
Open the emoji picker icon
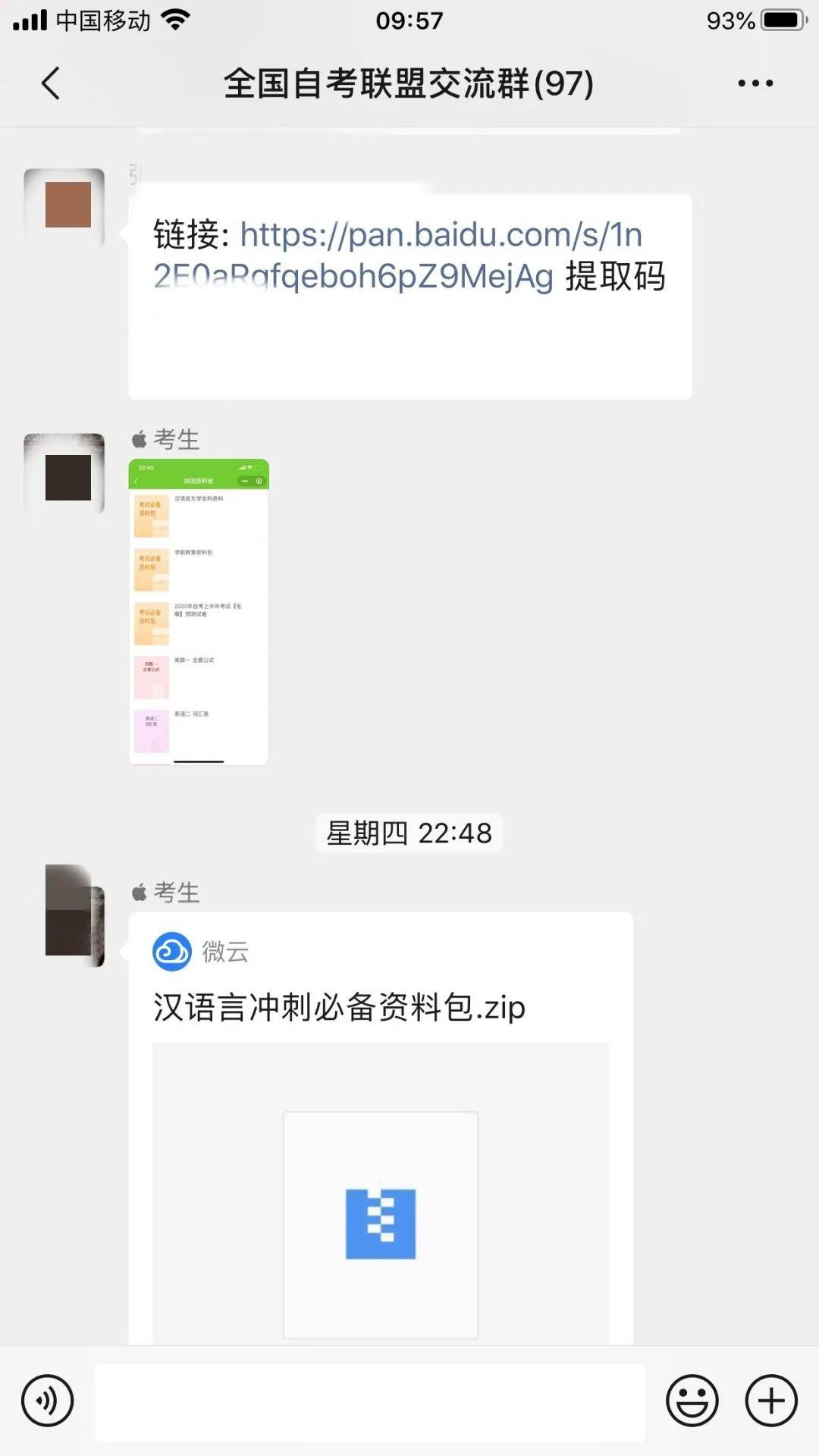coord(692,1401)
